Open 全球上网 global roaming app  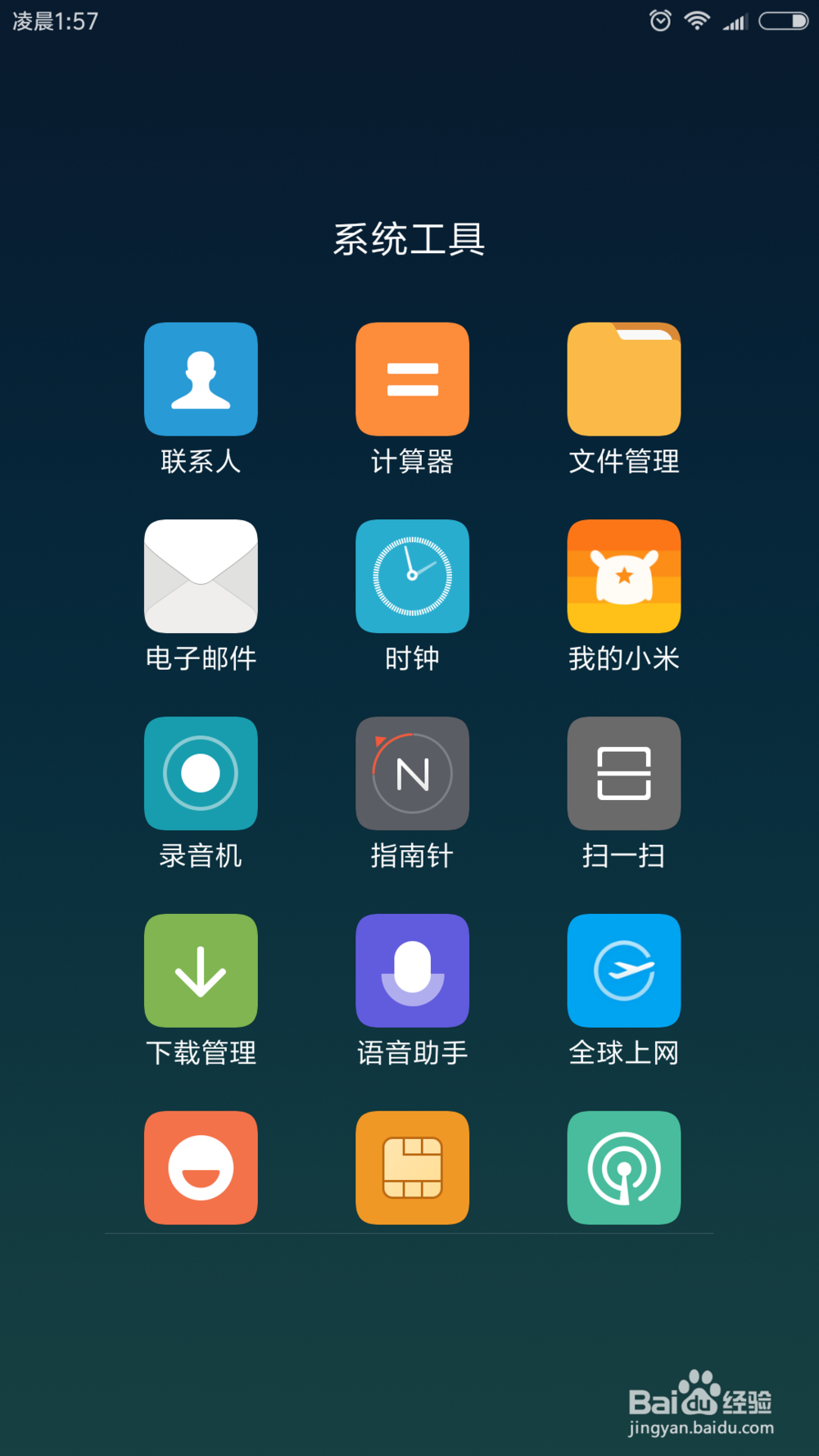(623, 970)
